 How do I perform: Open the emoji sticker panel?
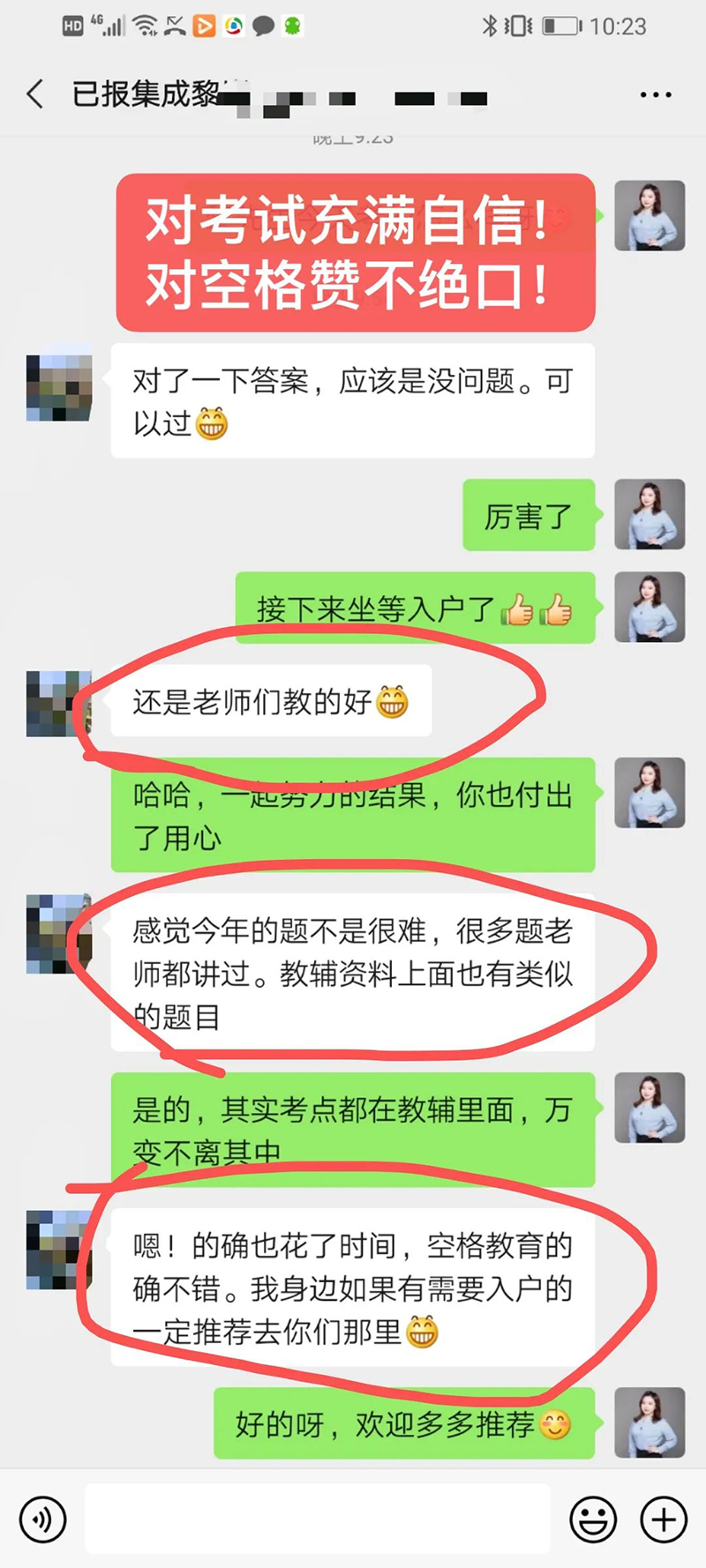(592, 1519)
